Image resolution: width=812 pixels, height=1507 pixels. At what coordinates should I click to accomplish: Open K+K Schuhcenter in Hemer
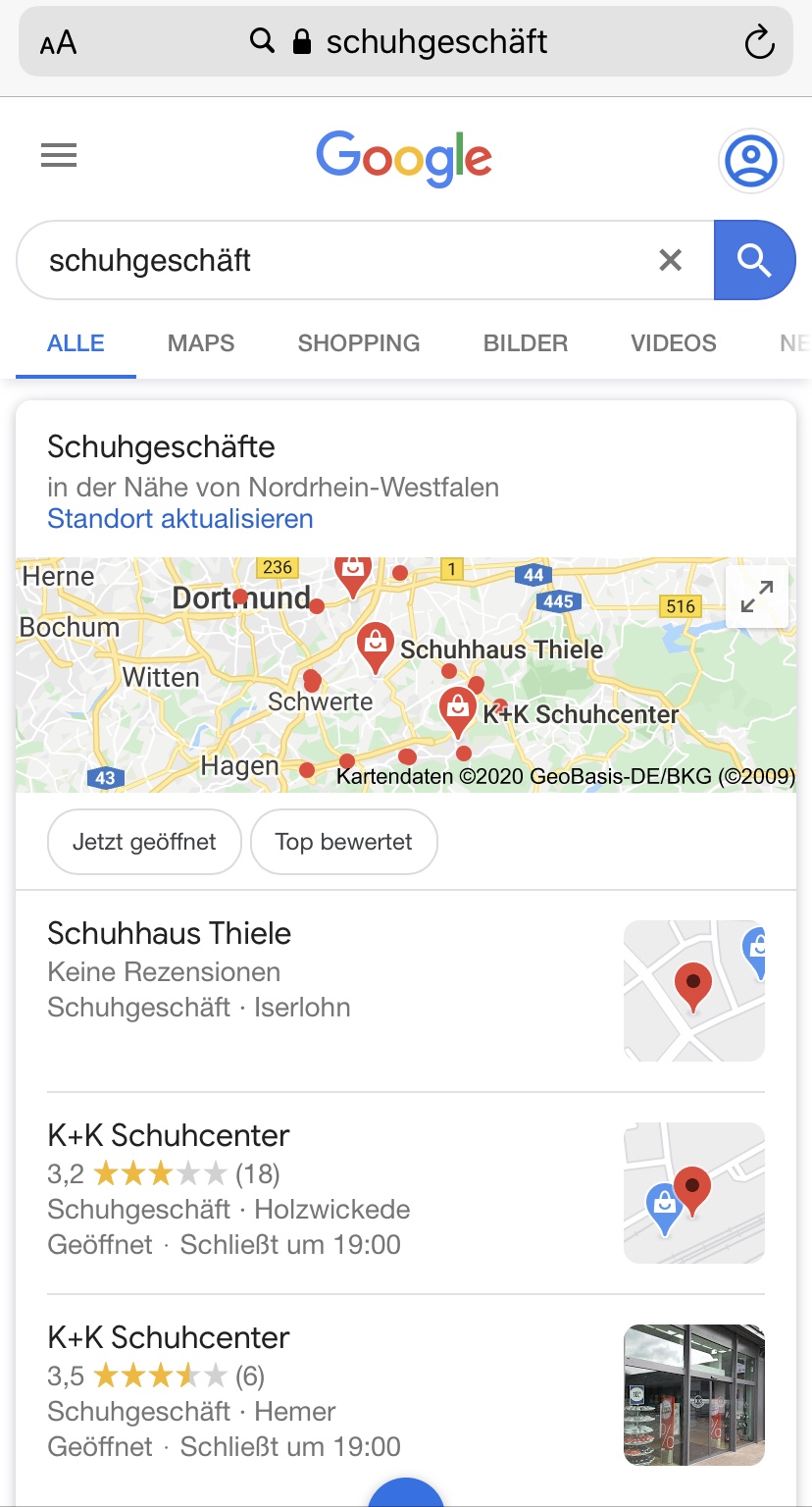coord(169,1337)
